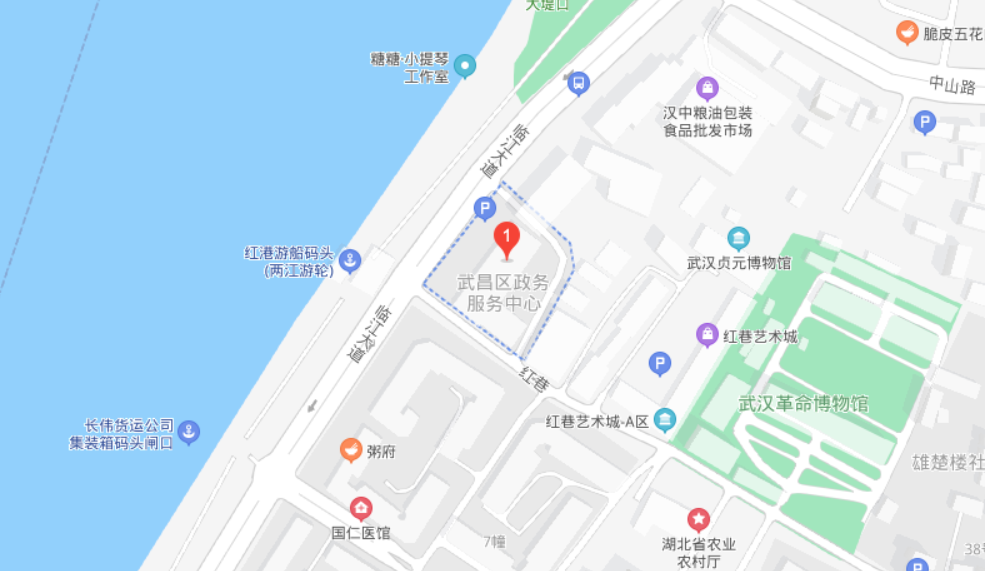Image resolution: width=985 pixels, height=571 pixels.
Task: Tap the parking icon below 中山路
Action: pos(925,123)
